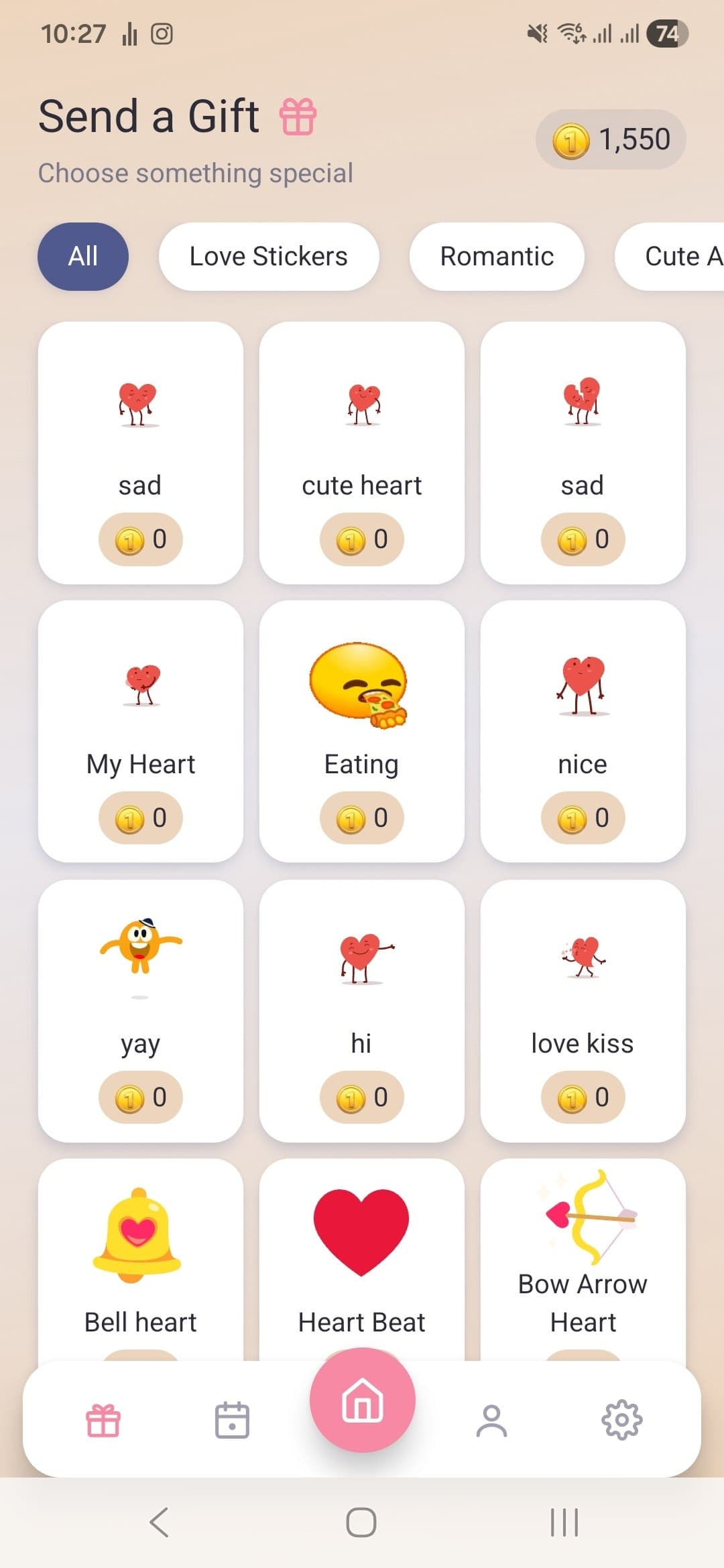Switch to the Love Stickers filter
Image resolution: width=724 pixels, height=1568 pixels.
tap(268, 256)
